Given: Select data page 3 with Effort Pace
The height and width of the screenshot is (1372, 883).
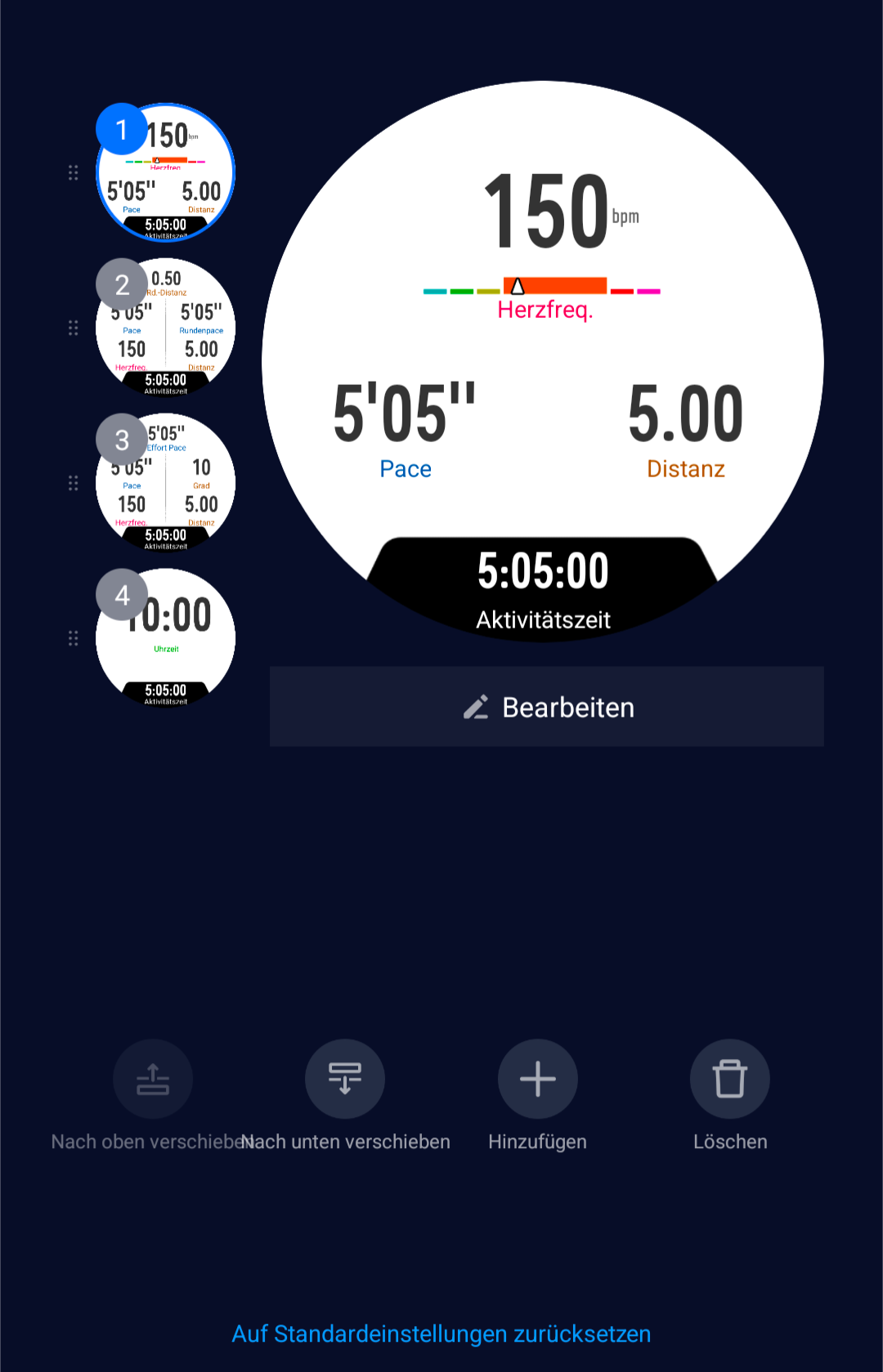Looking at the screenshot, I should pyautogui.click(x=166, y=484).
